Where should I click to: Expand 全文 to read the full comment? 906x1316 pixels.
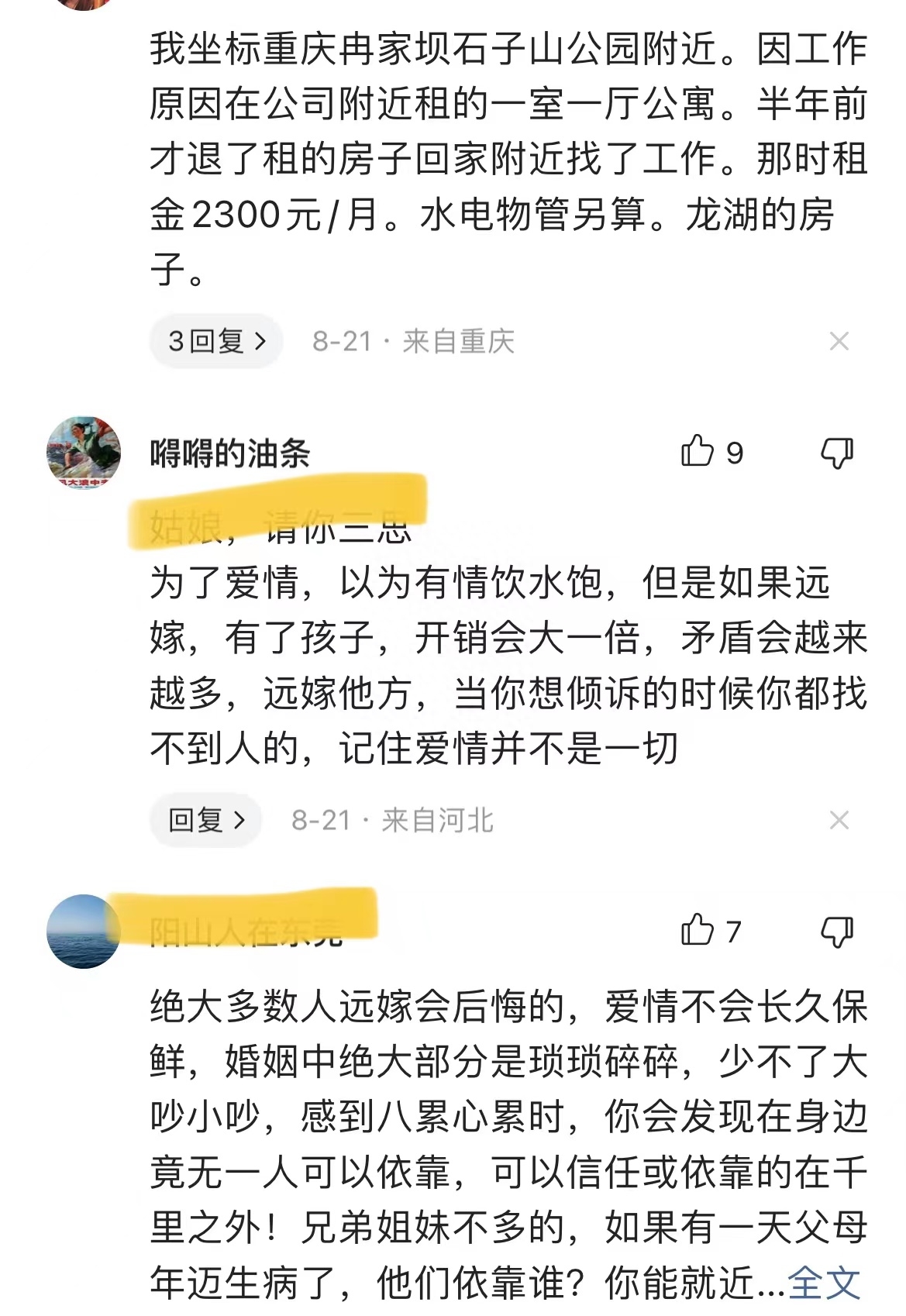(x=824, y=1283)
